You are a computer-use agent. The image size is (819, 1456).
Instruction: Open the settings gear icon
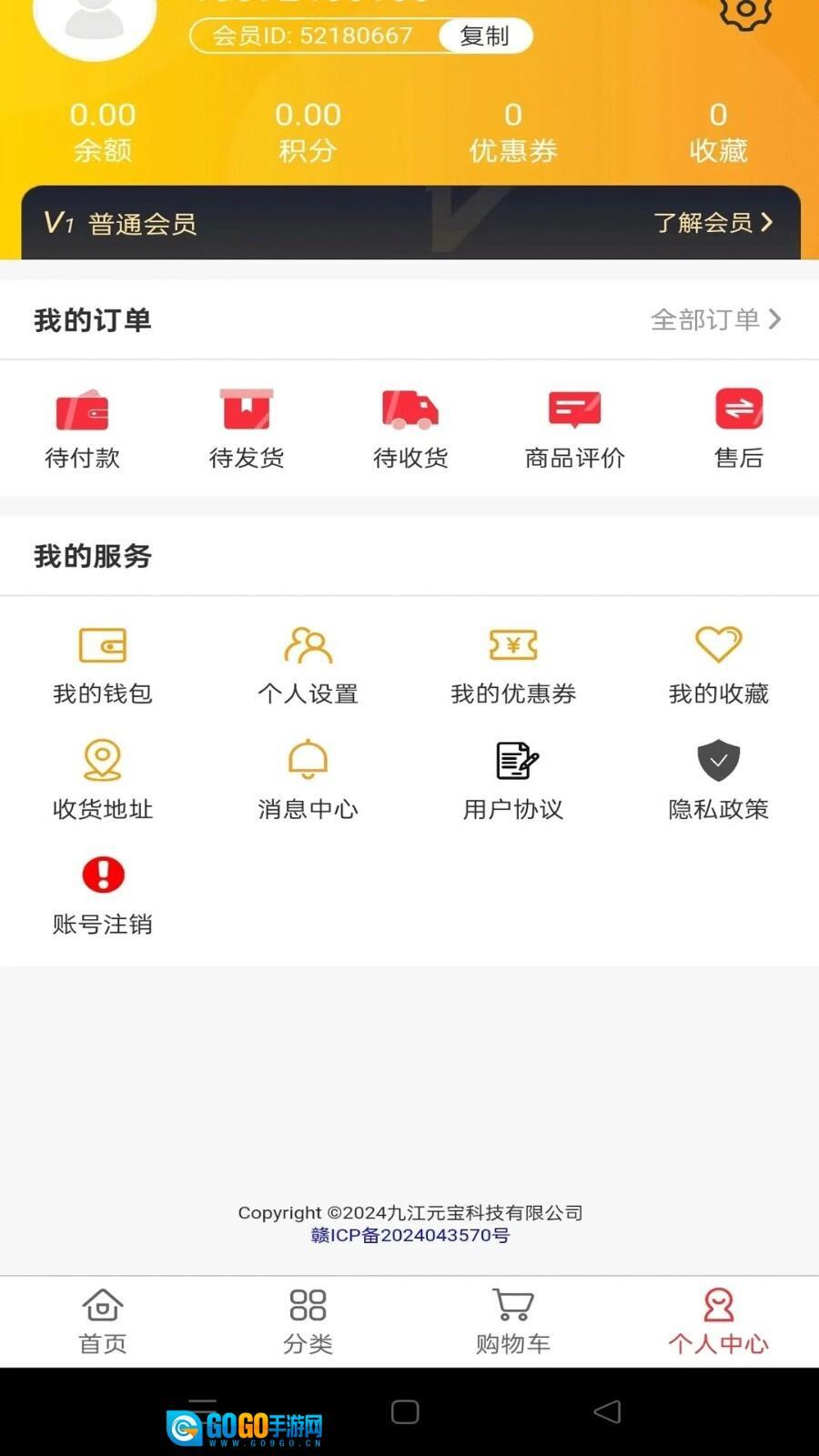coord(745,11)
